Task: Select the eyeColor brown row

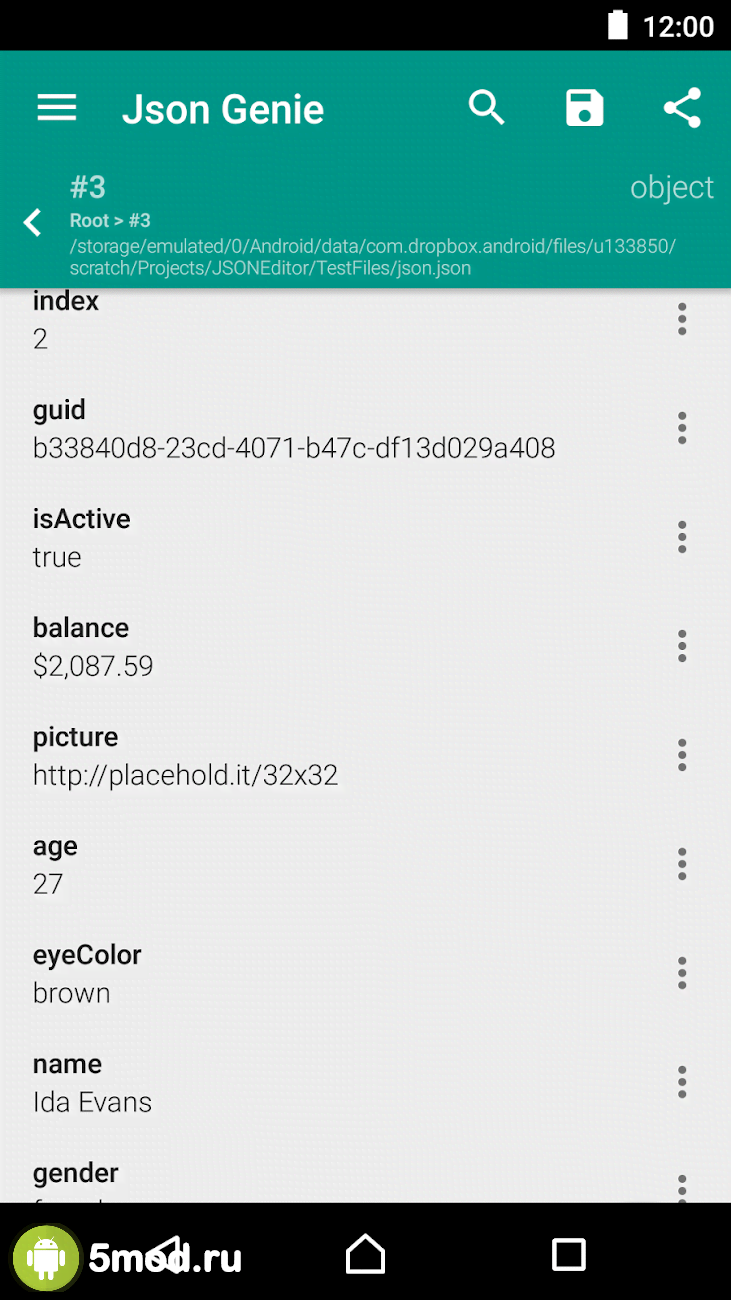Action: (300, 974)
